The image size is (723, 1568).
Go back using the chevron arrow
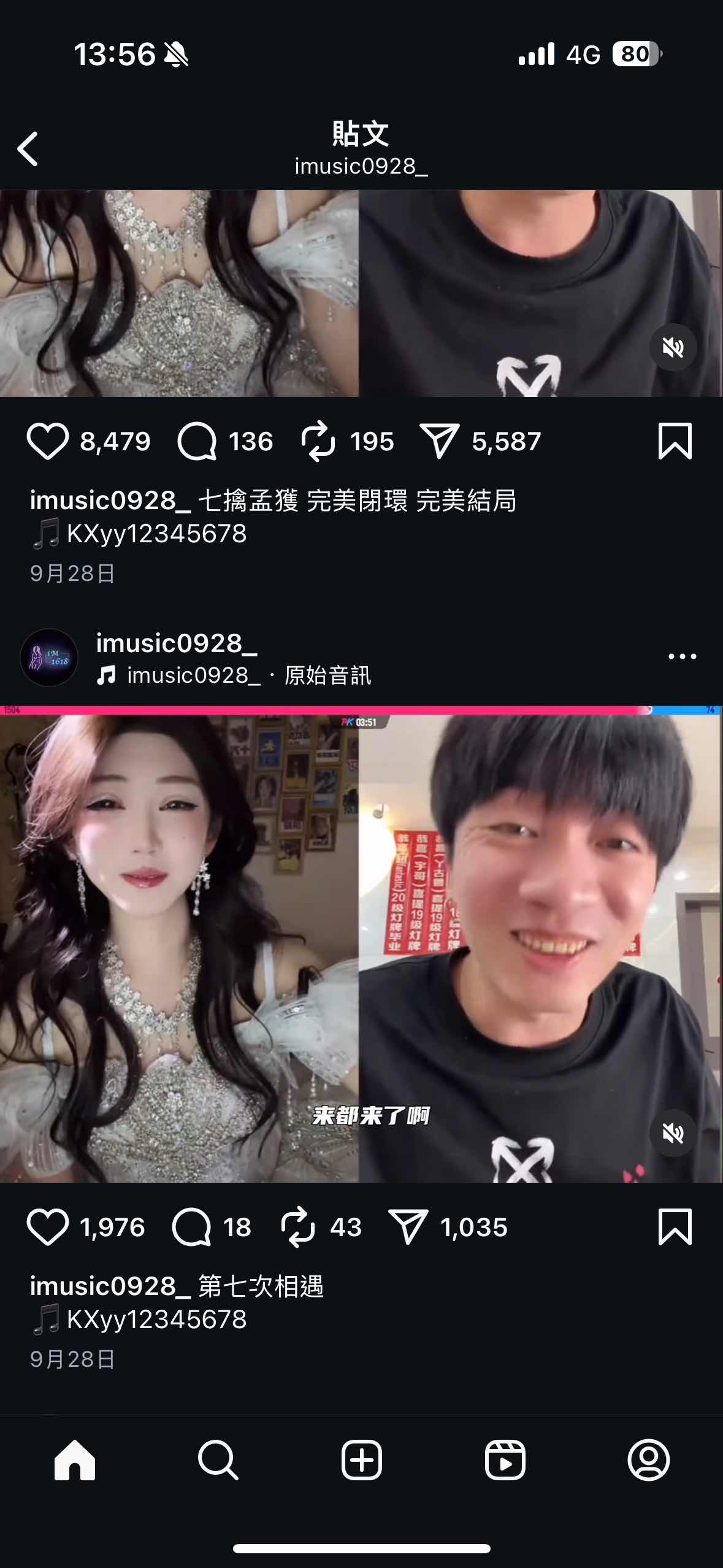point(28,149)
